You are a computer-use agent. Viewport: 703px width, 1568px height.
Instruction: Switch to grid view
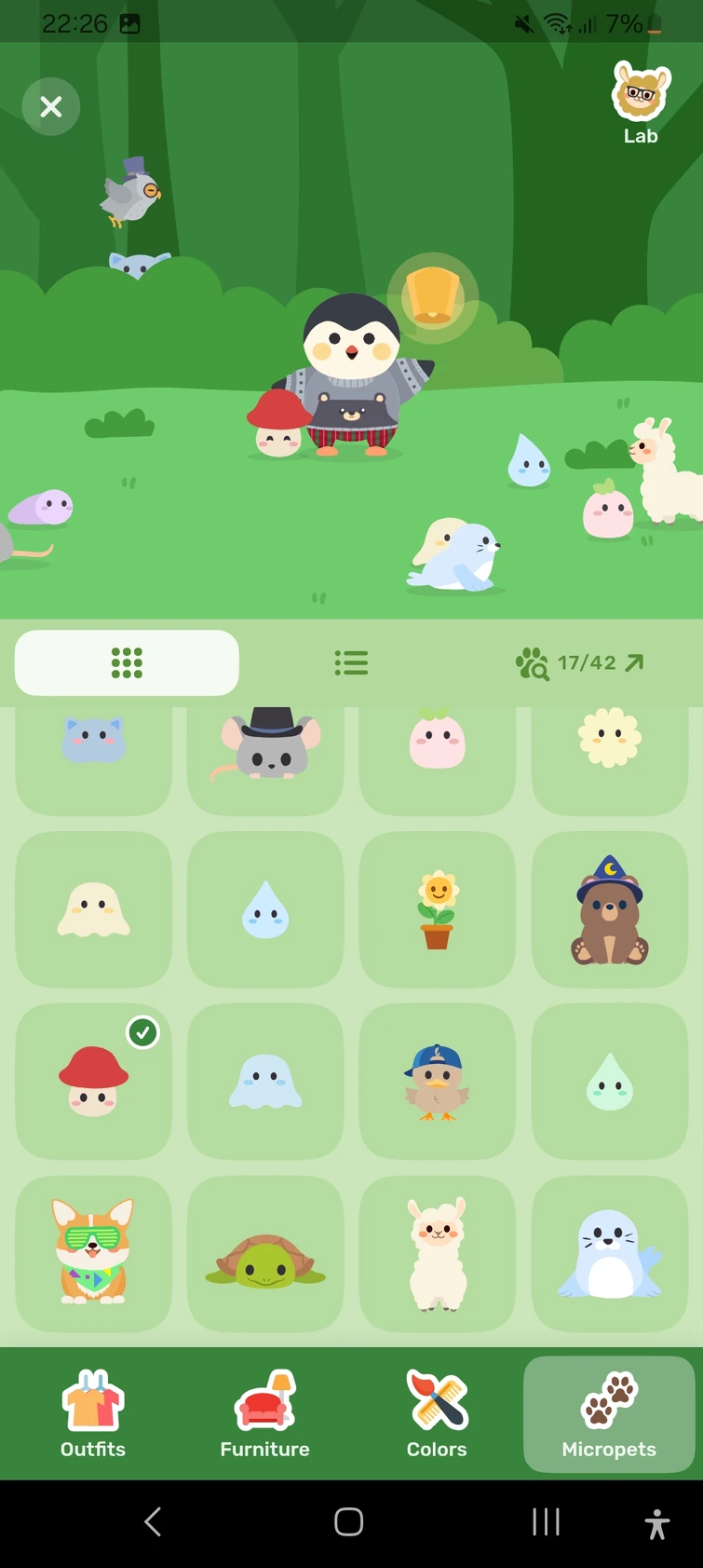127,662
